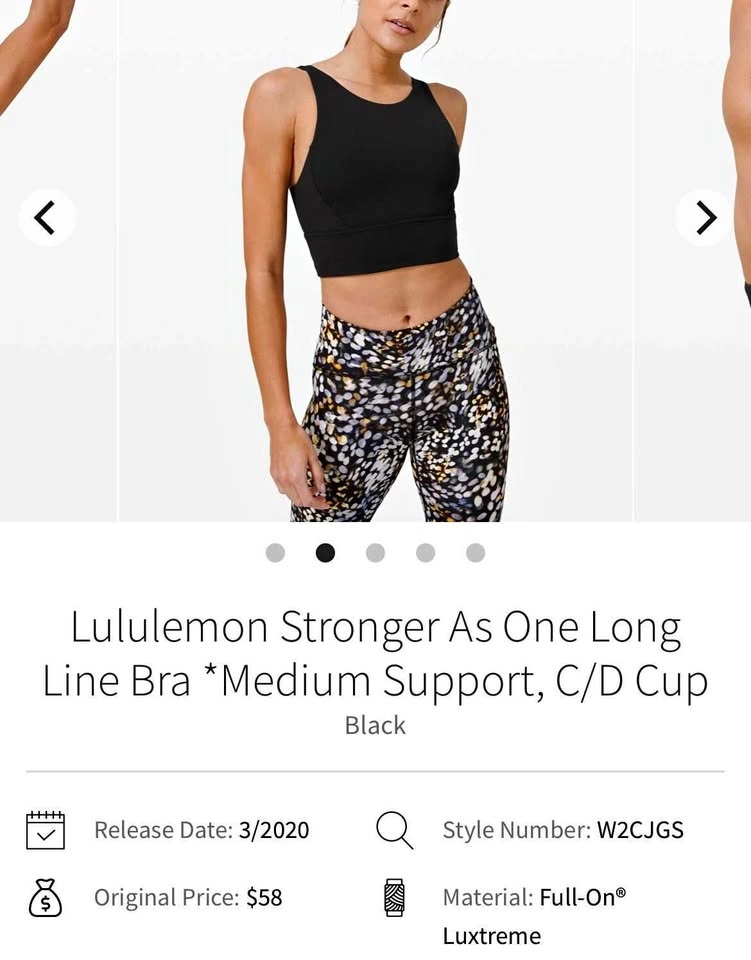The image size is (751, 960).
Task: Jump to the first carousel dot
Action: (x=275, y=553)
